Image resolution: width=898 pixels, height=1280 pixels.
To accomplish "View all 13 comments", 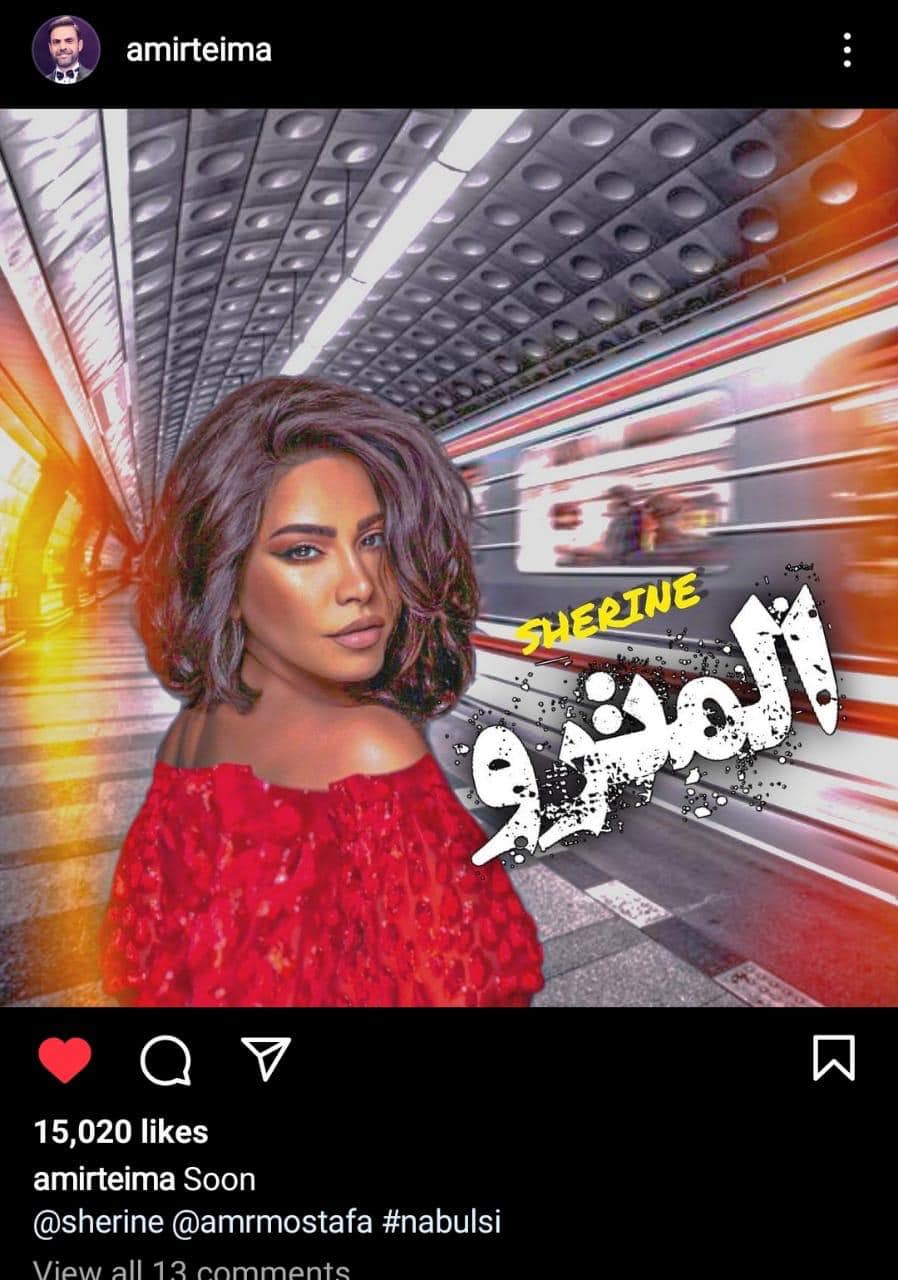I will coord(191,1268).
